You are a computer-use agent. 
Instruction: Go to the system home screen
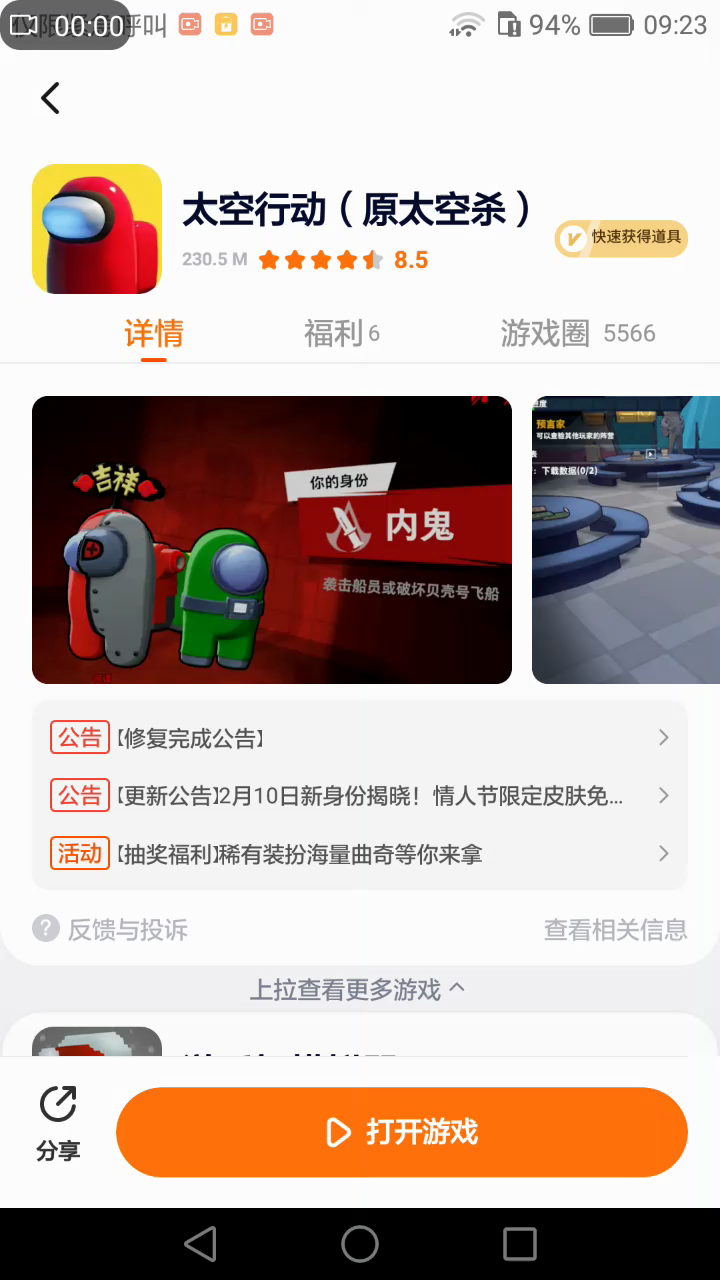[x=360, y=1244]
